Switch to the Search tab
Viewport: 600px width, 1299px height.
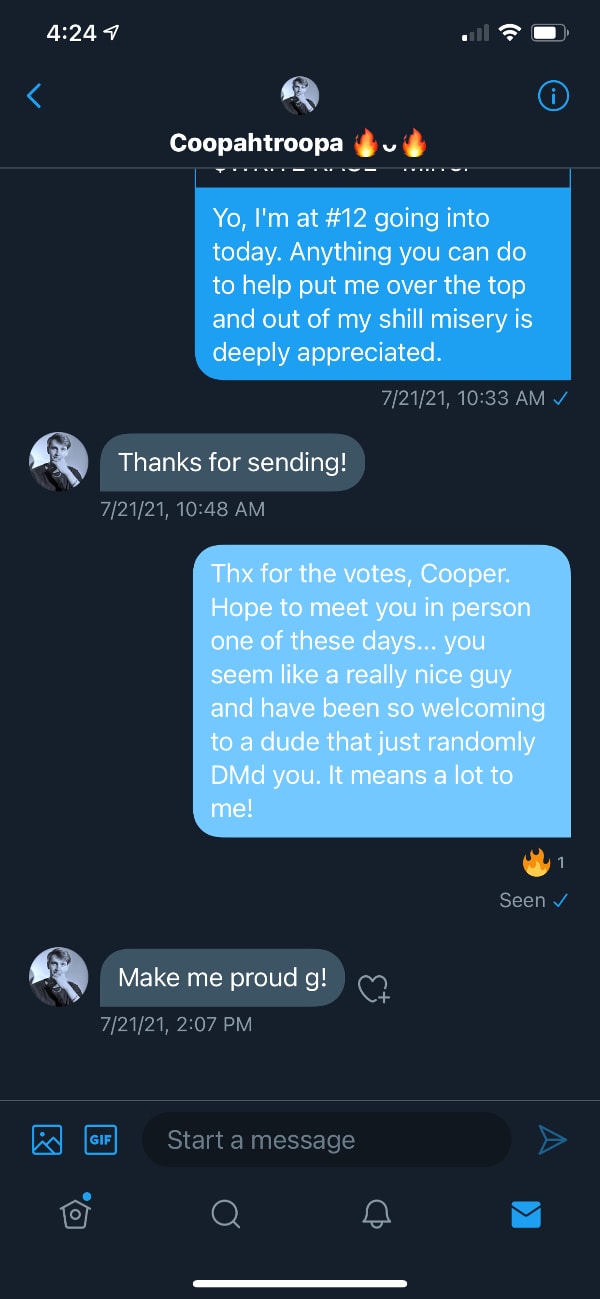click(x=226, y=1214)
